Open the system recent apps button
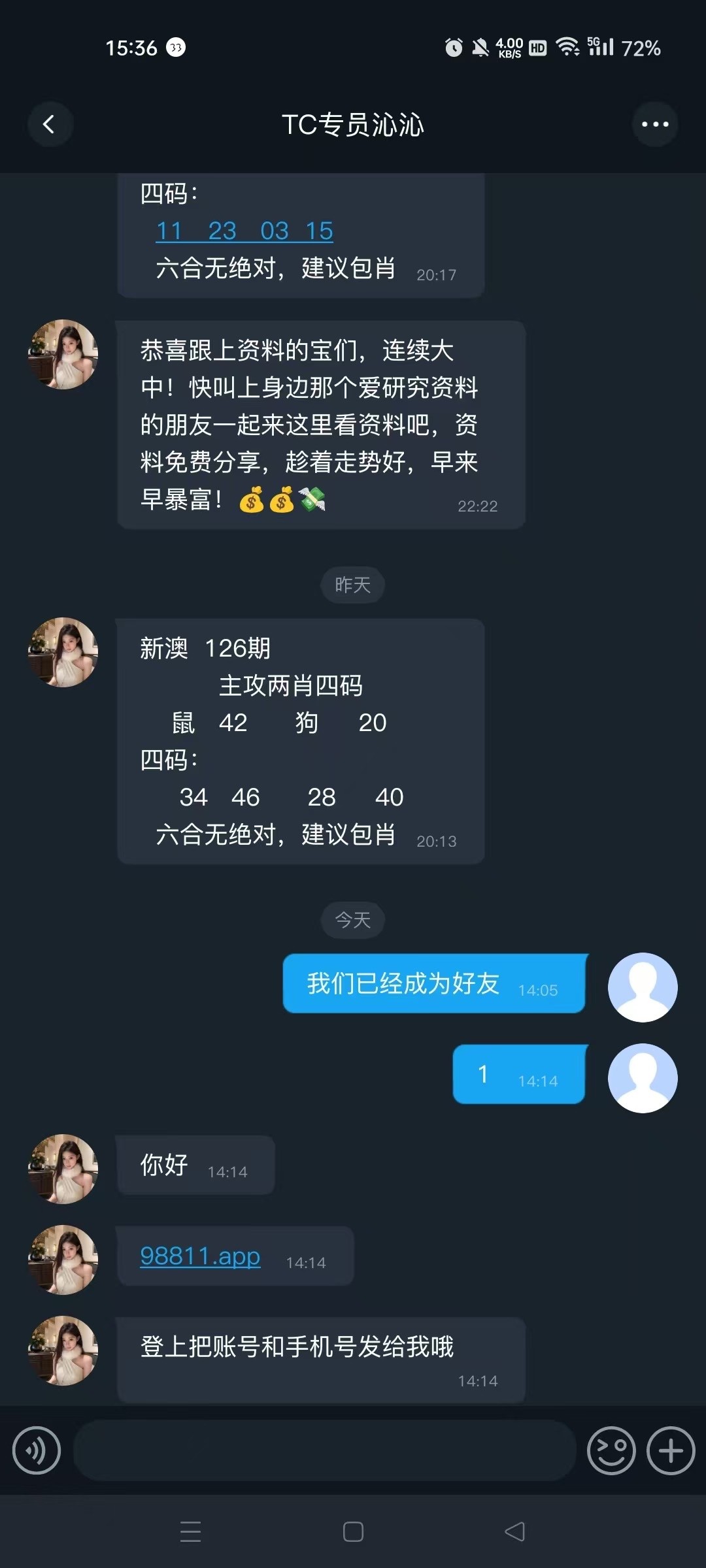Screen dimensions: 706x1568 point(190,1531)
